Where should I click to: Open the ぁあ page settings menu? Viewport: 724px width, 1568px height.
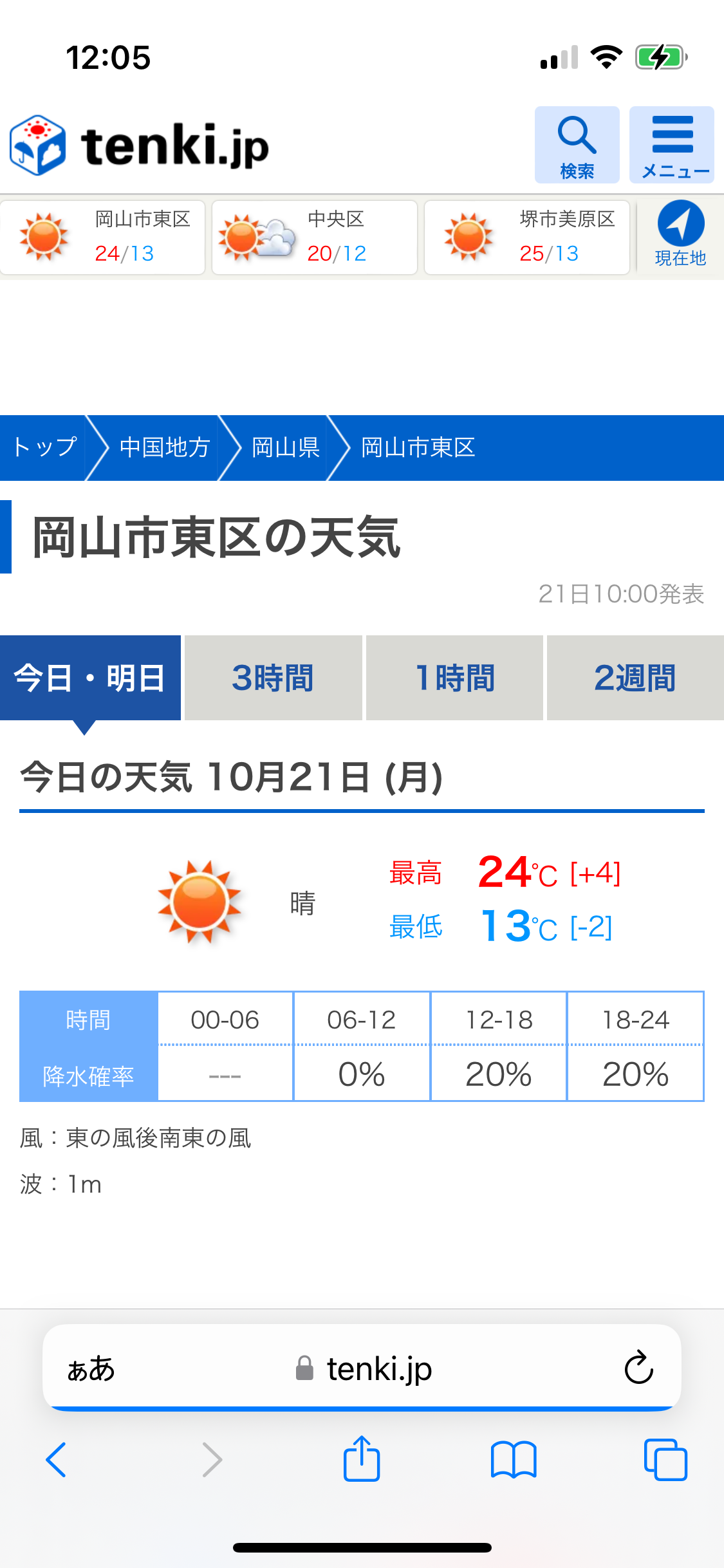91,1368
